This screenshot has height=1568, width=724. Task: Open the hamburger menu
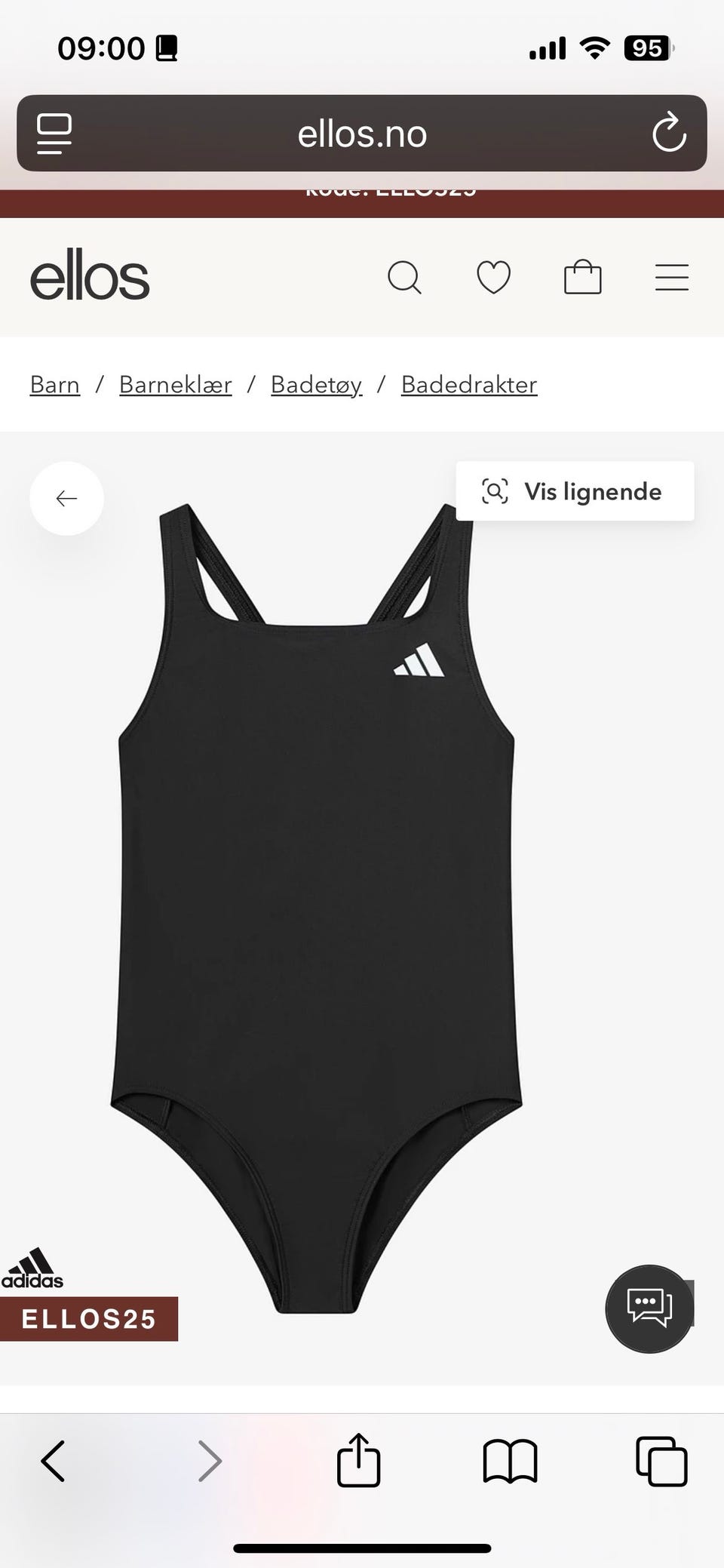pos(671,278)
